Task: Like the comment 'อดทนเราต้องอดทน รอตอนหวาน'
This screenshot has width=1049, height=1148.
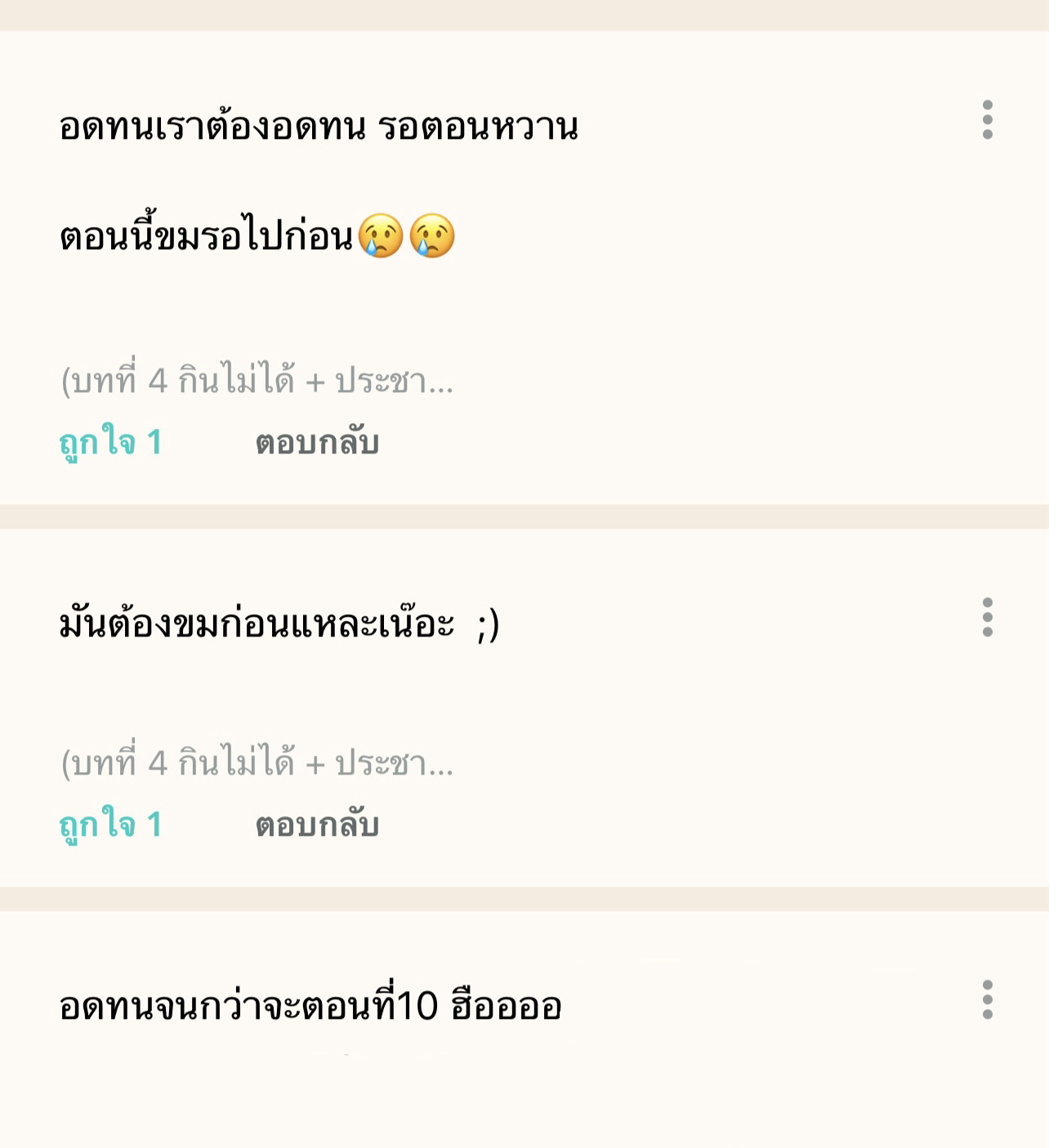Action: (x=110, y=442)
